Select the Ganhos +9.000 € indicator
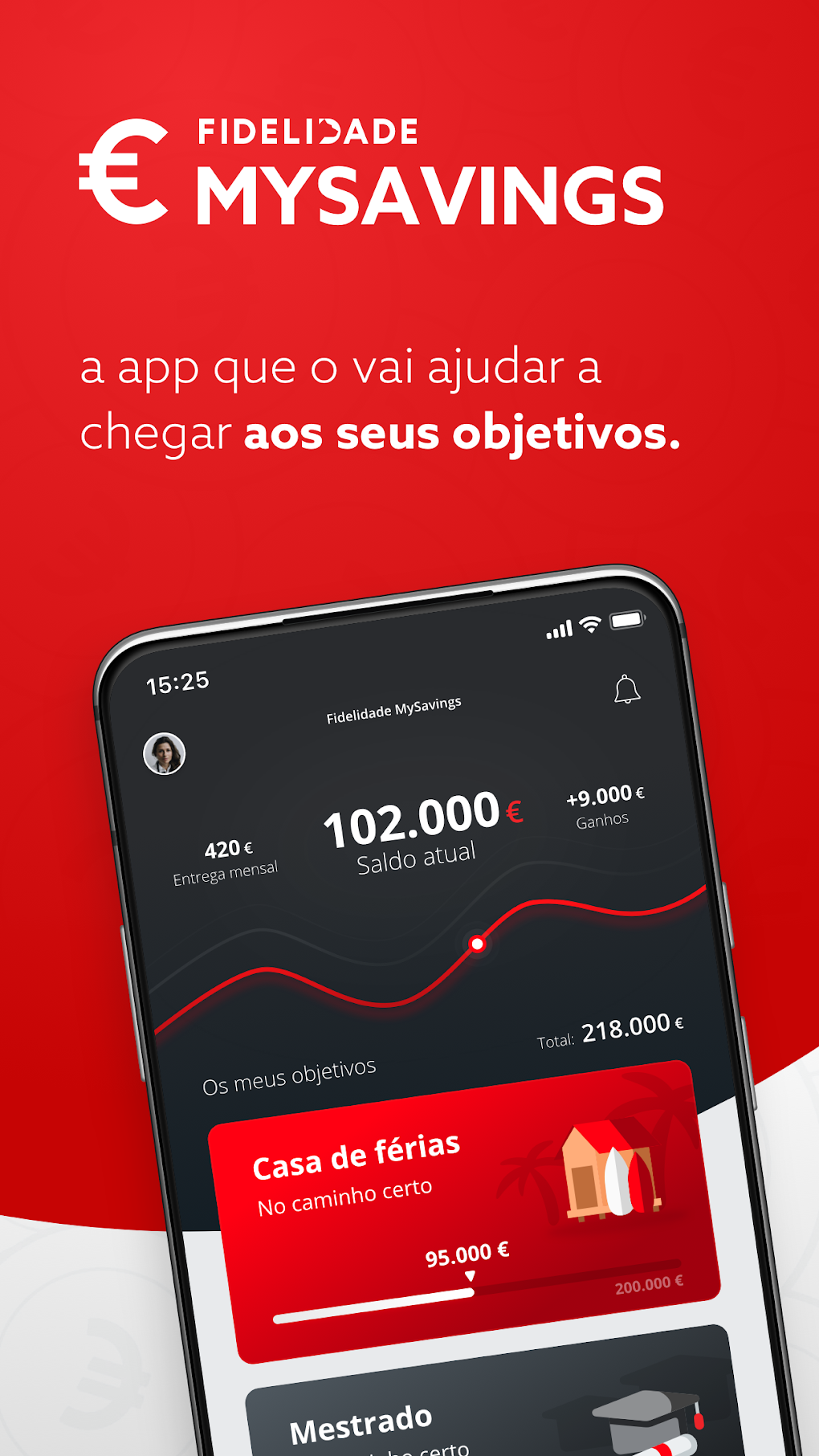The height and width of the screenshot is (1456, 819). (604, 806)
